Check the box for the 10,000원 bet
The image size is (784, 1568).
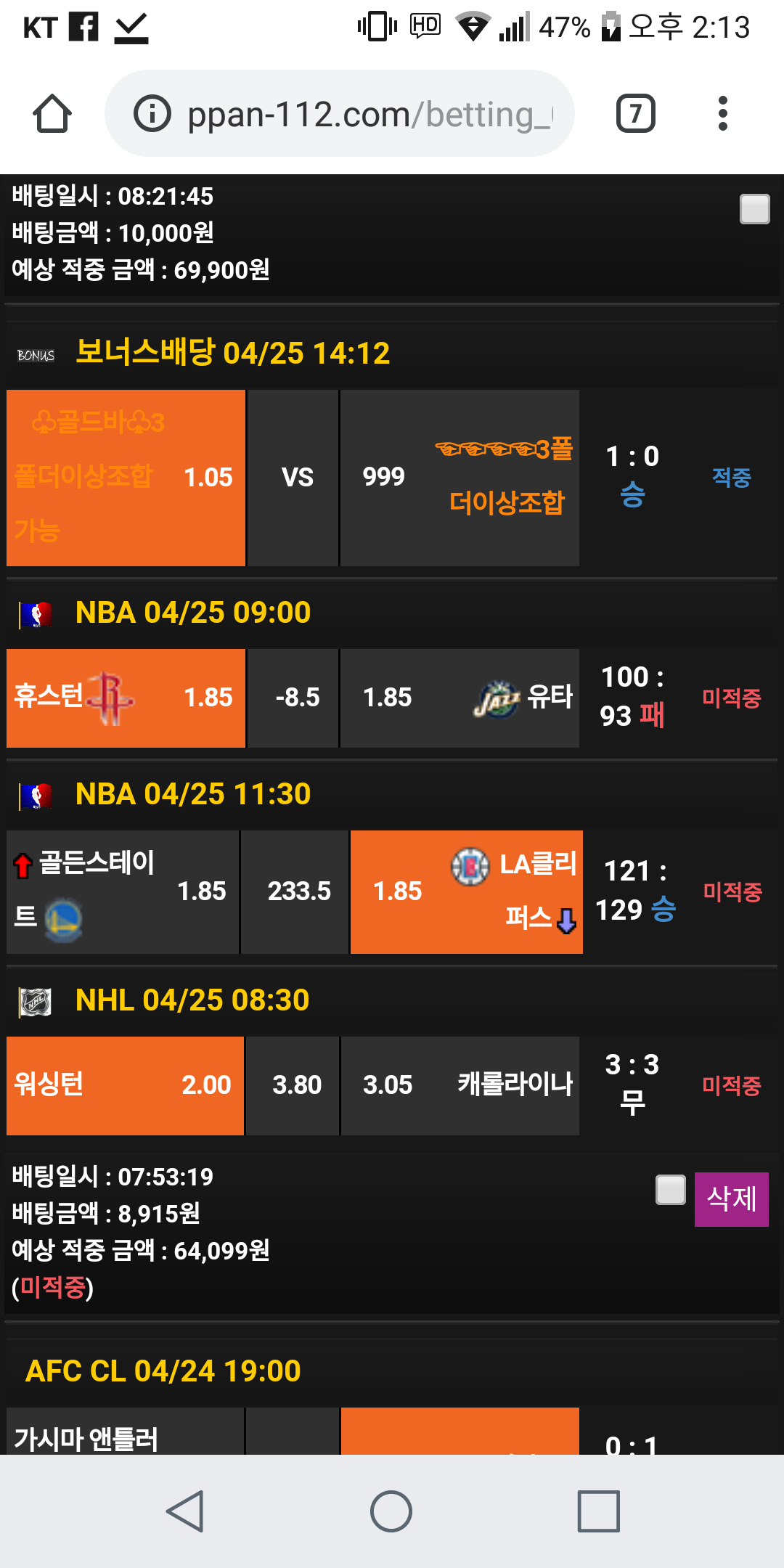pyautogui.click(x=754, y=209)
